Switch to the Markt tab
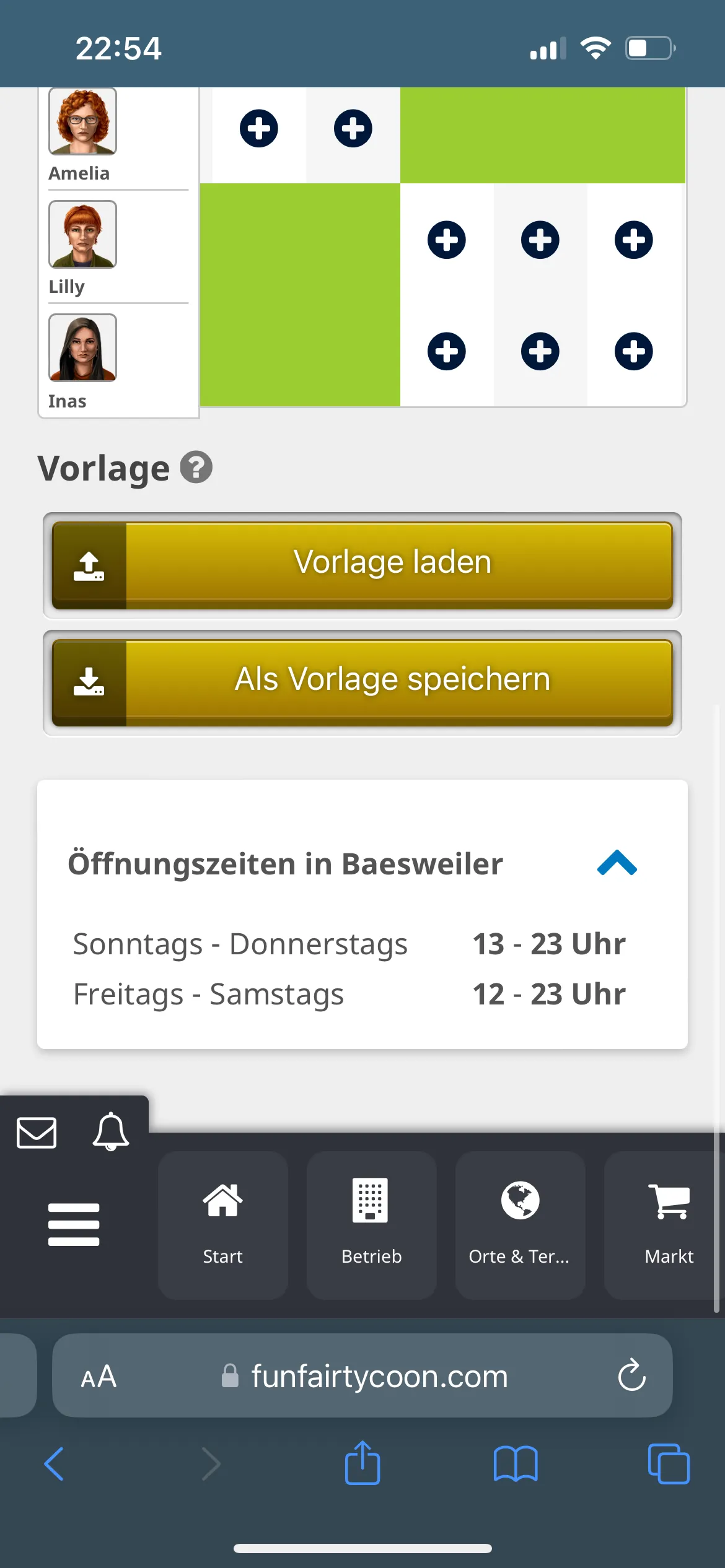The image size is (725, 1568). pyautogui.click(x=668, y=1224)
